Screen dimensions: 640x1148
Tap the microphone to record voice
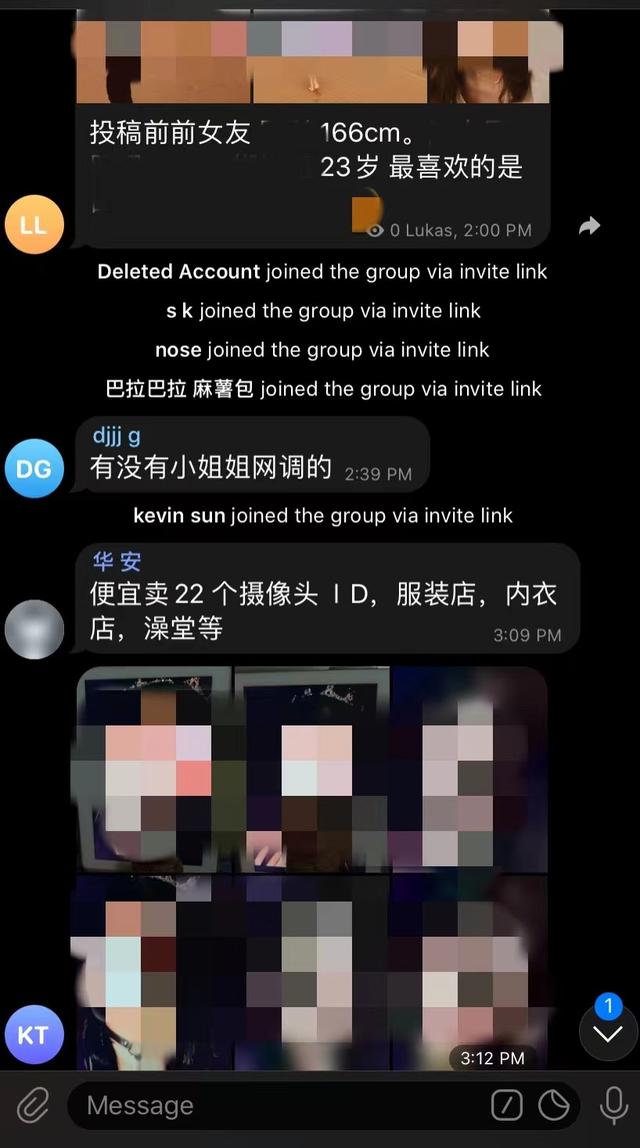tap(612, 1106)
